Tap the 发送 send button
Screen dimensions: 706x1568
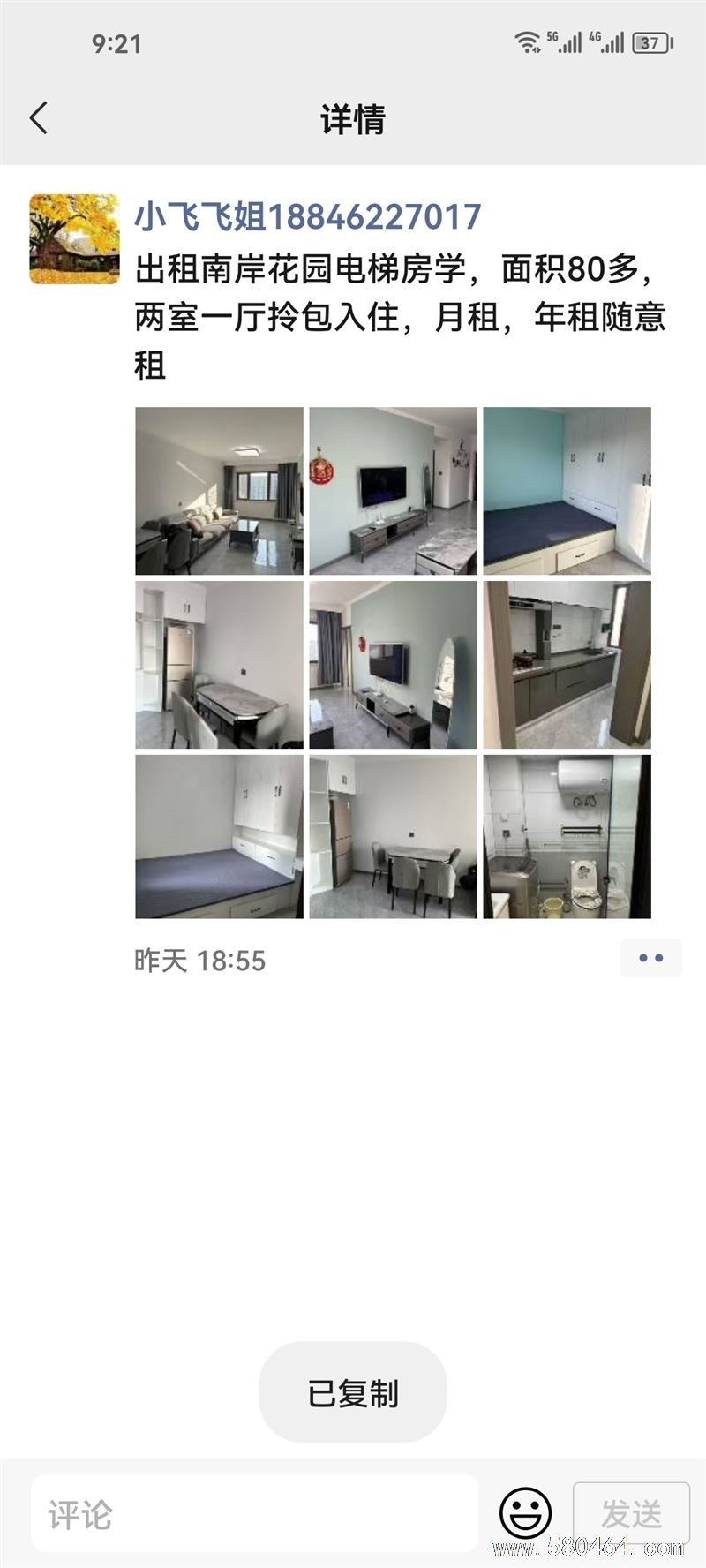point(631,1514)
